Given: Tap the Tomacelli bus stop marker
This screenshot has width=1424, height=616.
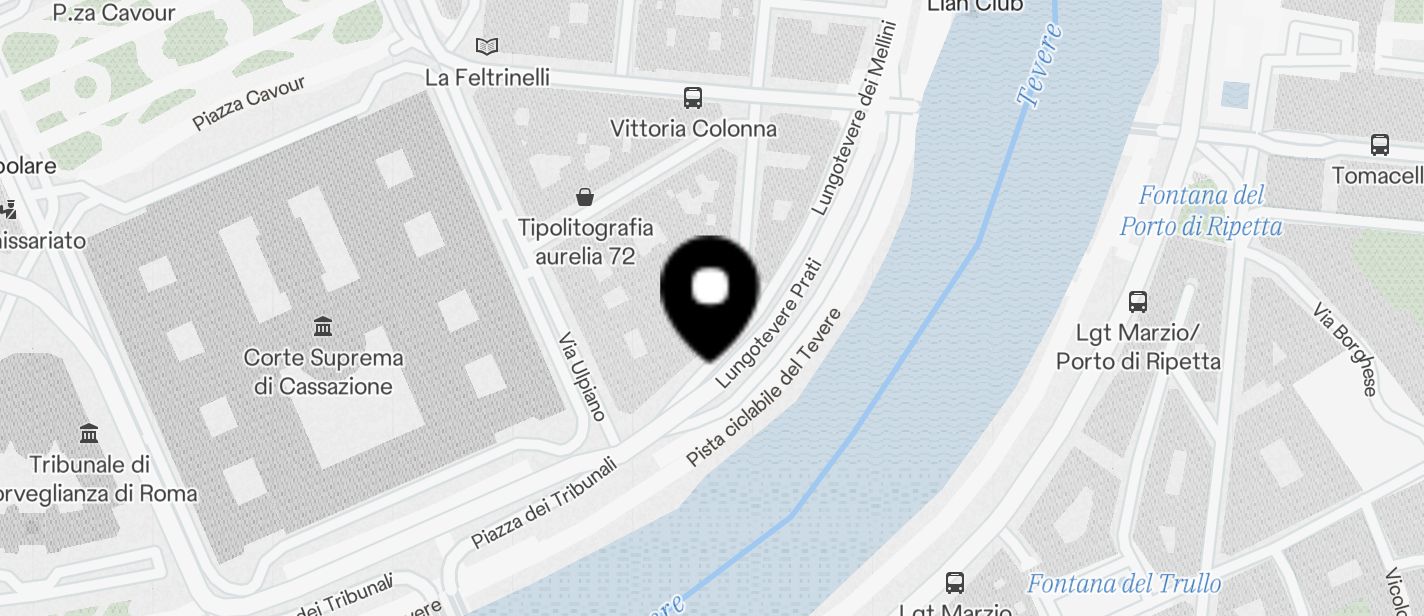Looking at the screenshot, I should tap(1380, 145).
